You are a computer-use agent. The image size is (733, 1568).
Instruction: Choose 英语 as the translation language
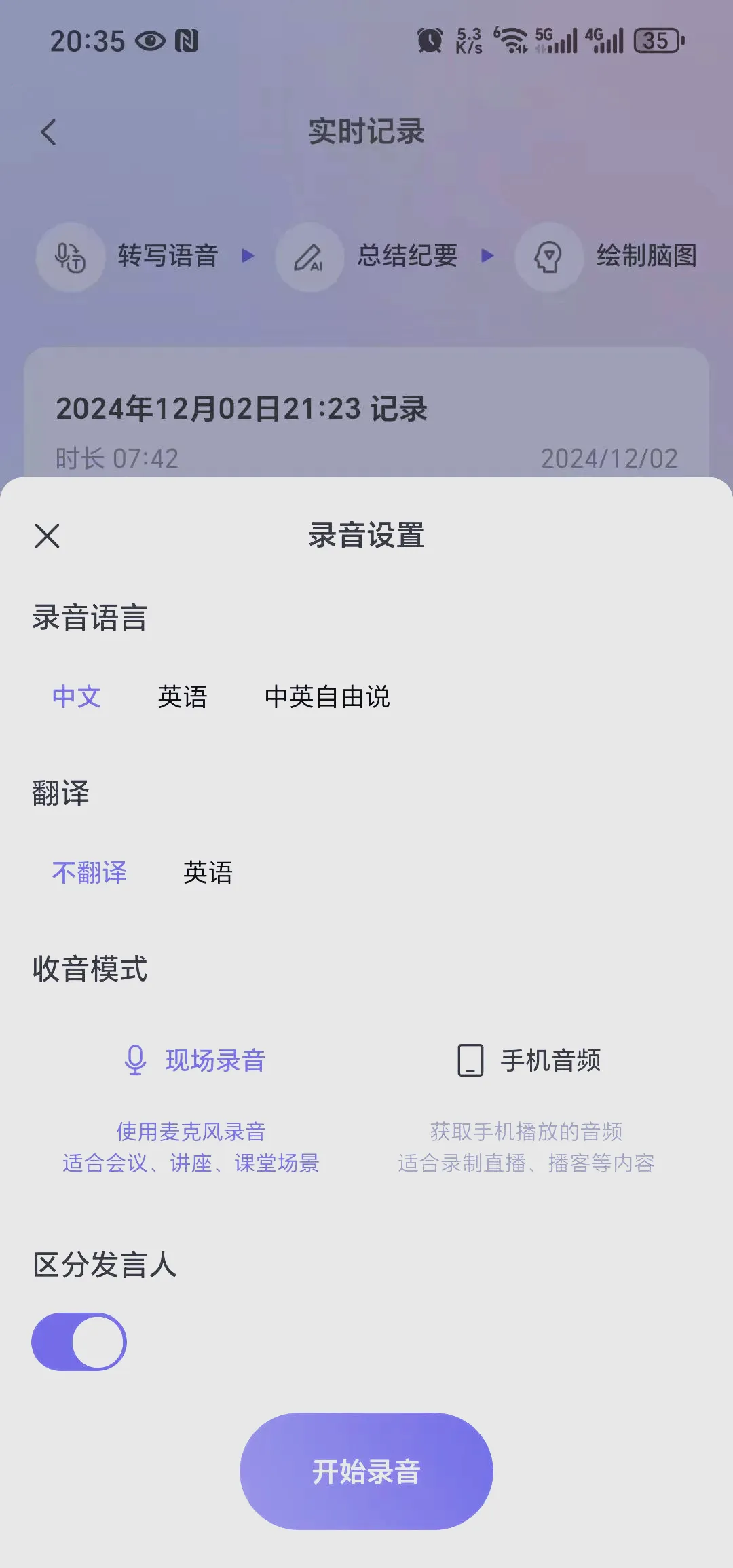[207, 874]
